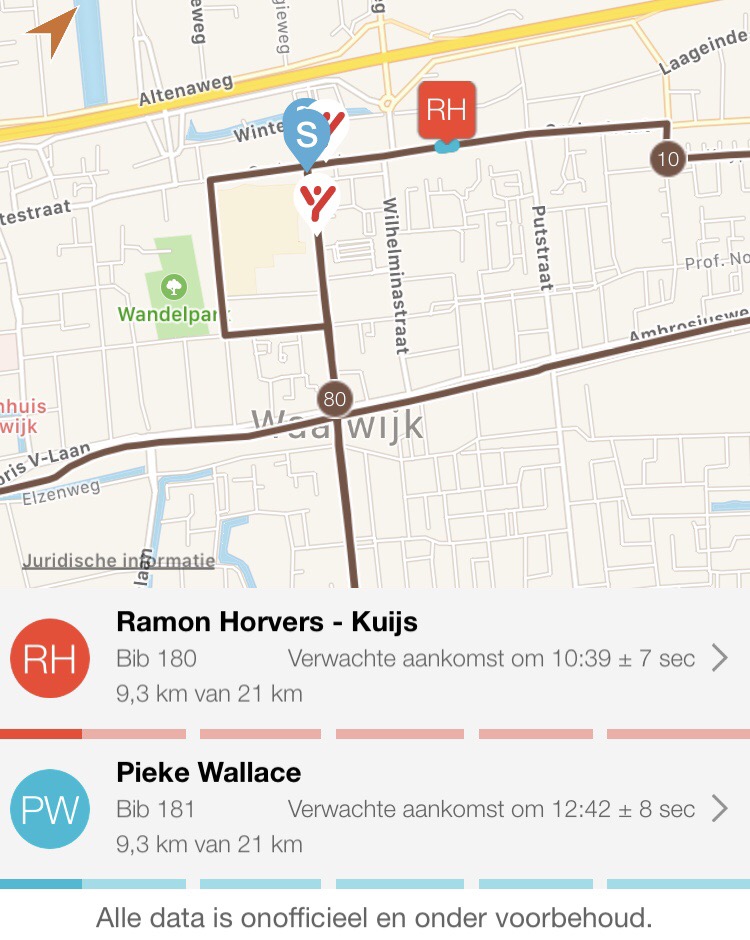Tap the blue S start pin

point(304,133)
